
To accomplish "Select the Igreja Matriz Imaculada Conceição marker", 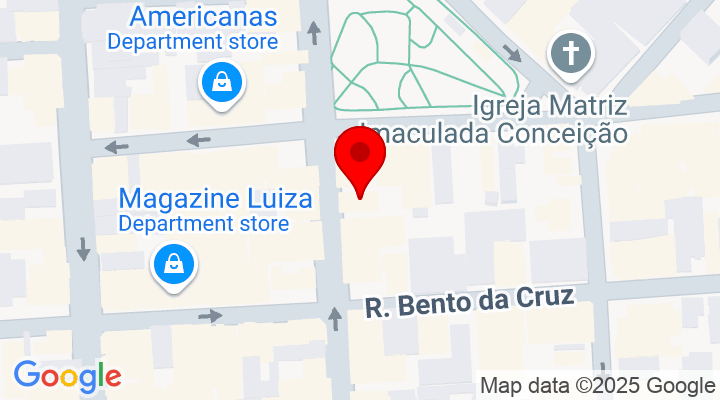I will pyautogui.click(x=574, y=54).
